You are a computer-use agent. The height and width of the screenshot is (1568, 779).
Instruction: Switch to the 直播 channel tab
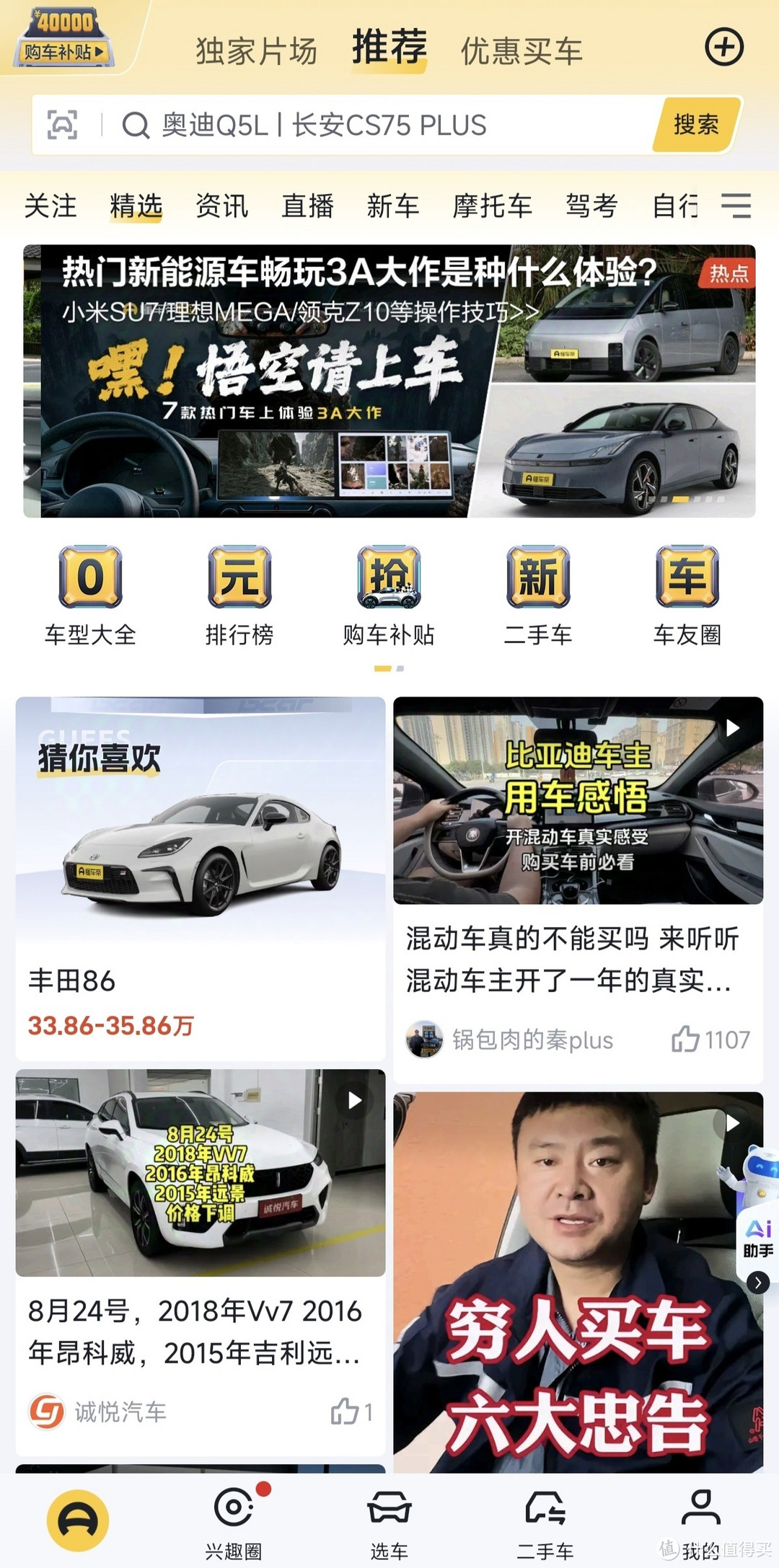[308, 206]
